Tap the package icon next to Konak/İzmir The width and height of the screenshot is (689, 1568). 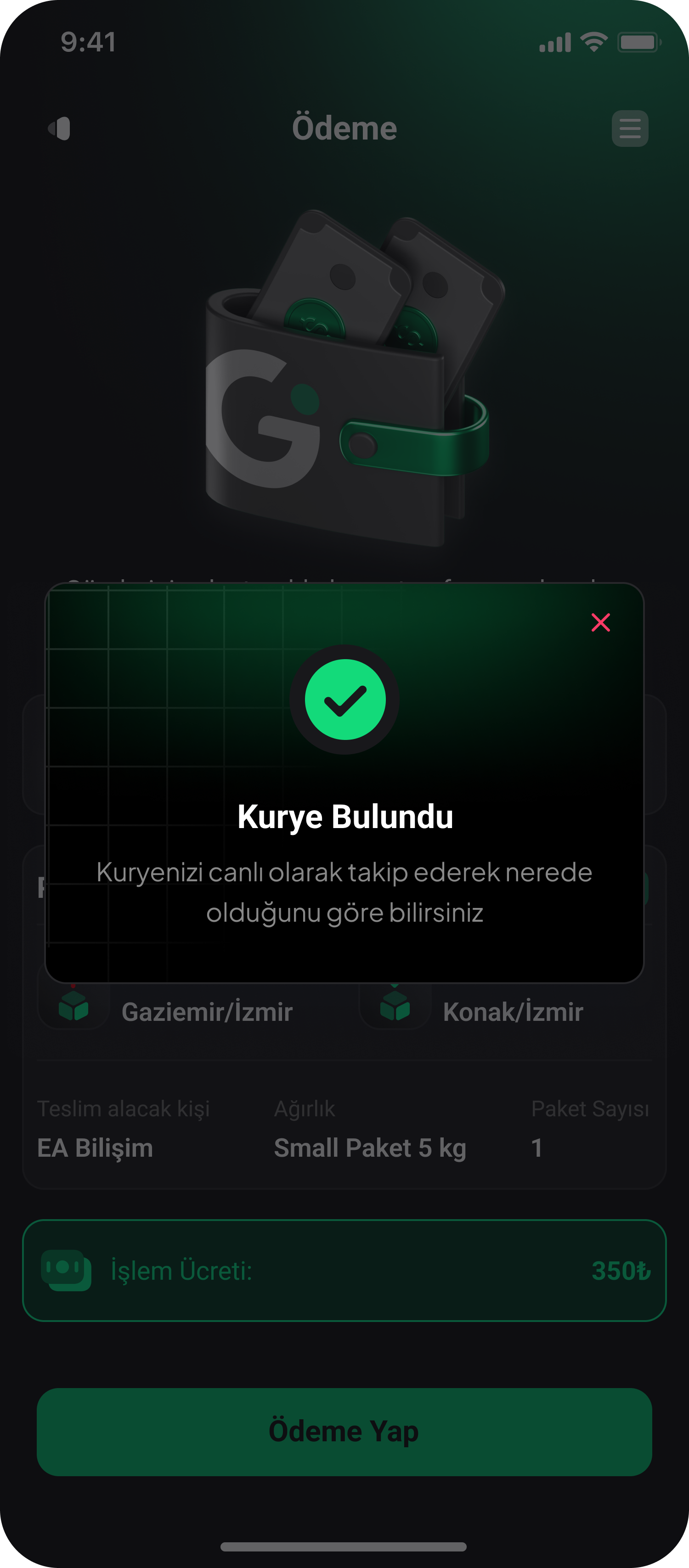[x=394, y=1008]
